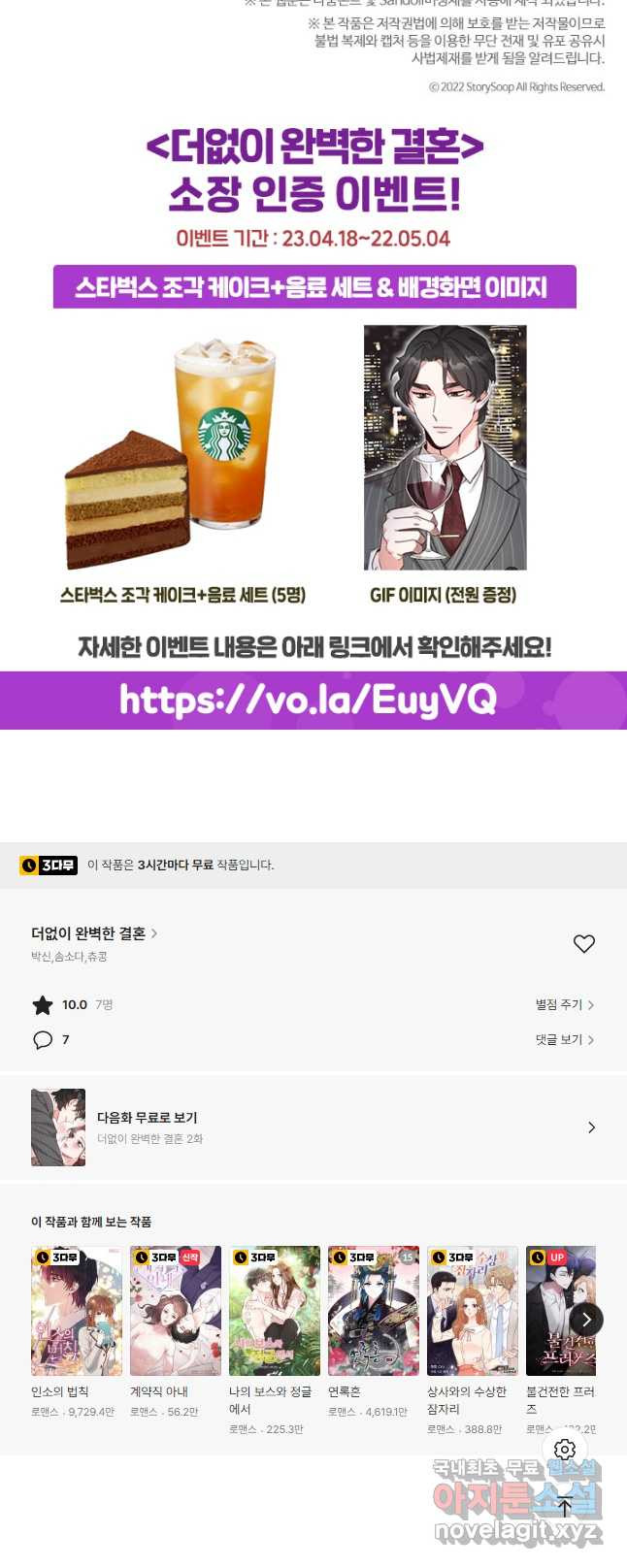
Task: Open the viewer settings gear
Action: [565, 1450]
